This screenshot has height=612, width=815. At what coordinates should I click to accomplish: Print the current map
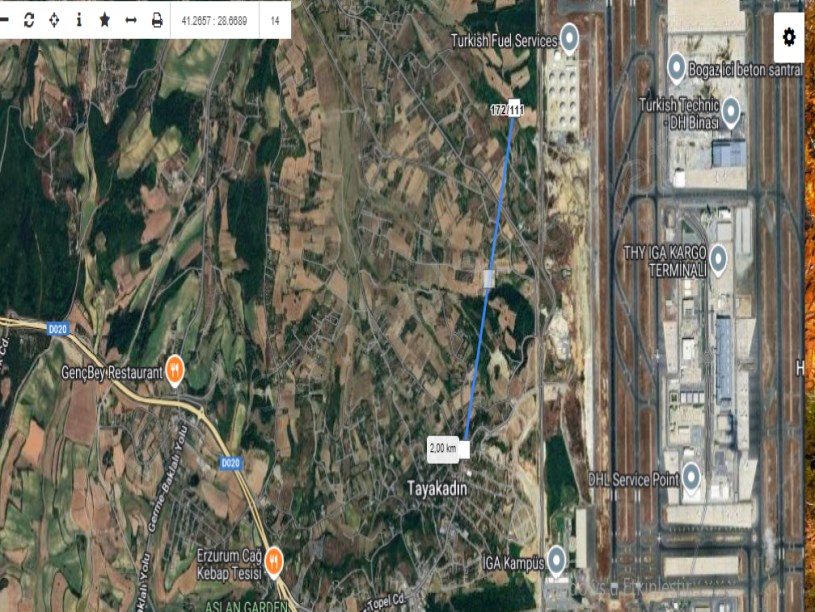pyautogui.click(x=157, y=19)
